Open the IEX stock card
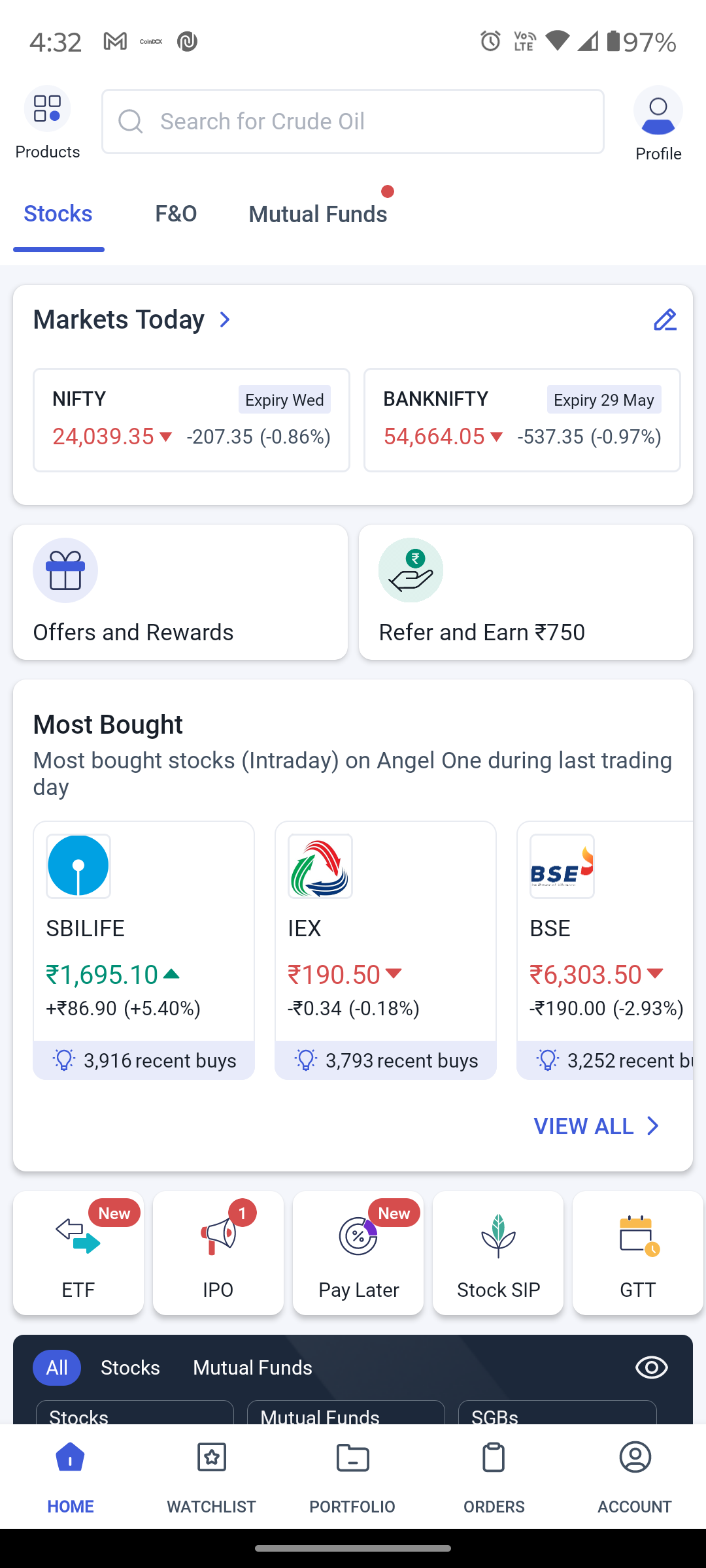 point(386,951)
